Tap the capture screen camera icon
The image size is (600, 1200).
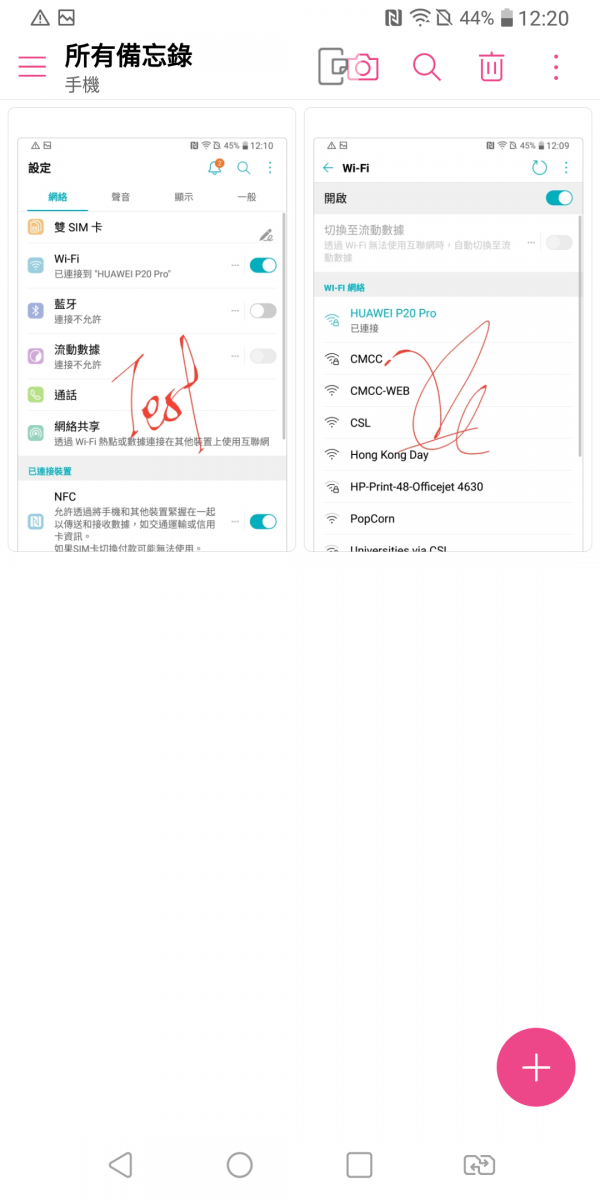pos(347,67)
